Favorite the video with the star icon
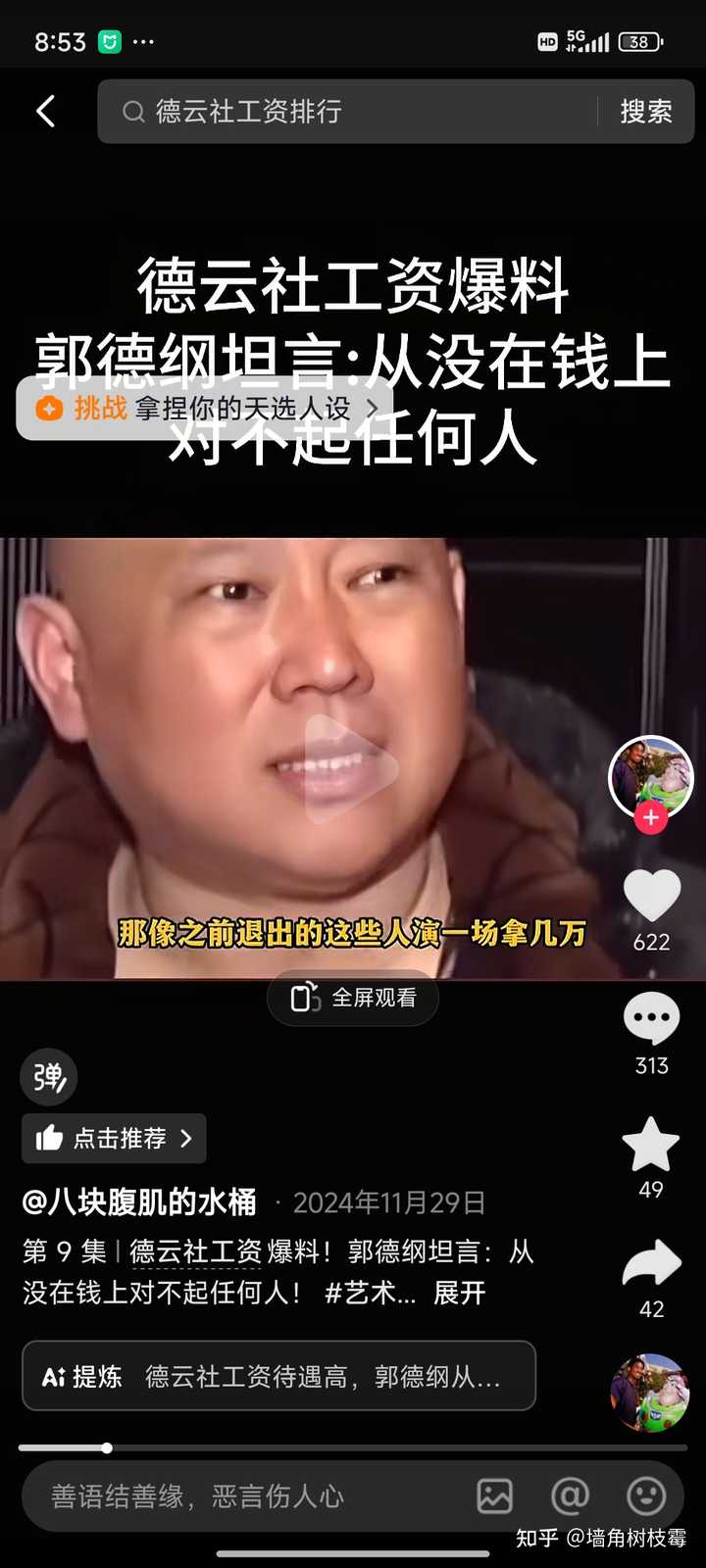 pyautogui.click(x=651, y=1144)
